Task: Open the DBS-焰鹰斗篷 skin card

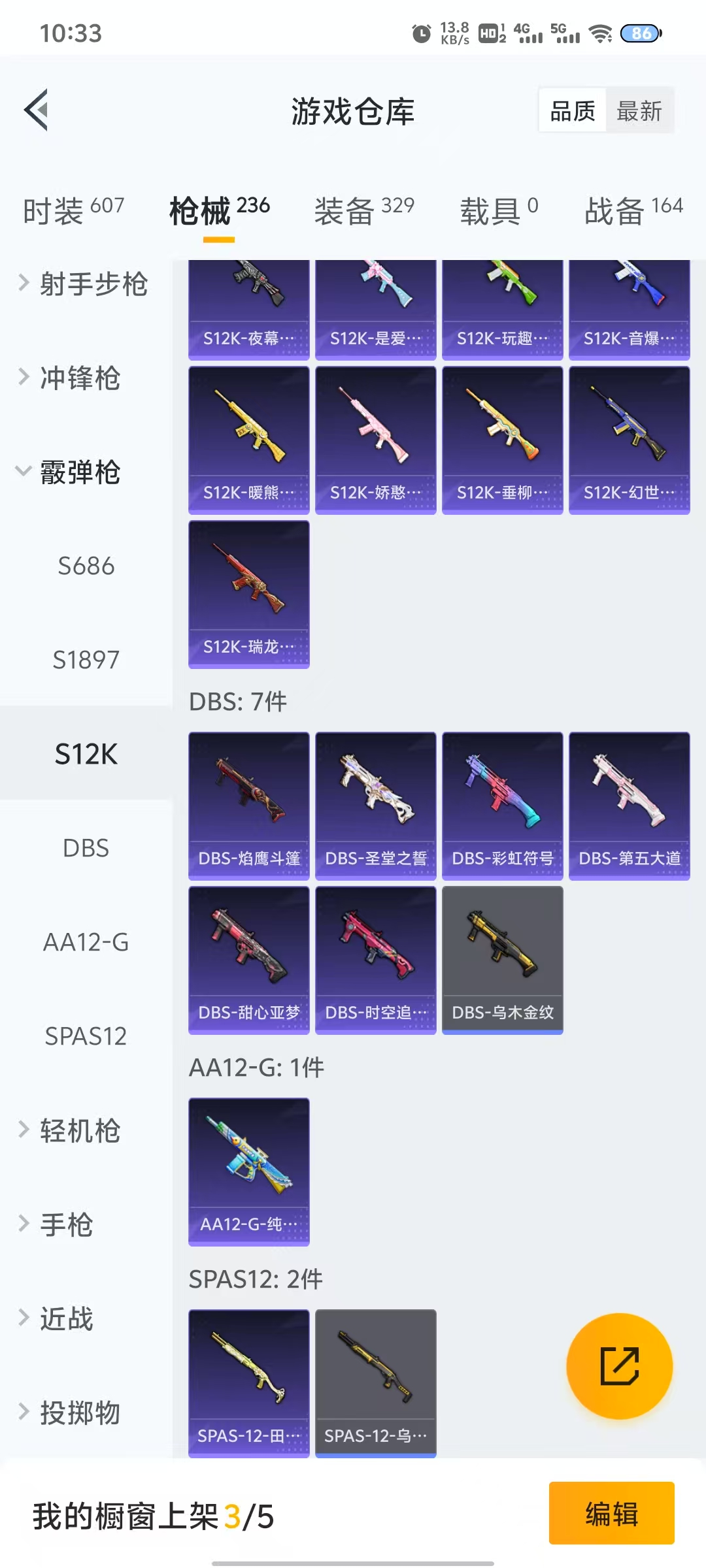Action: coord(248,805)
